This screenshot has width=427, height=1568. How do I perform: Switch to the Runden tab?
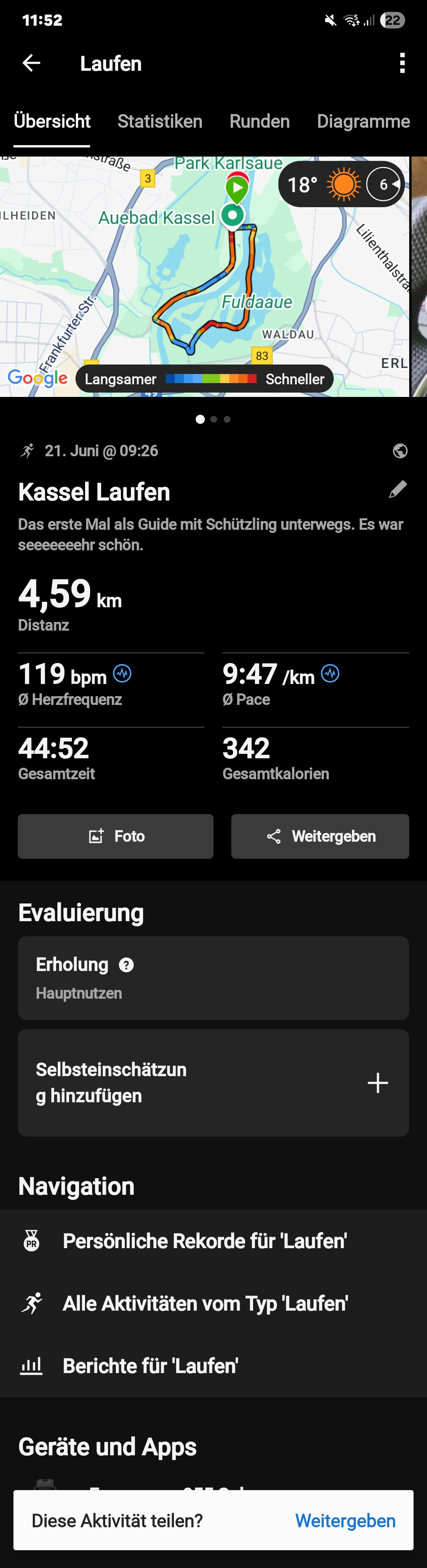tap(259, 121)
